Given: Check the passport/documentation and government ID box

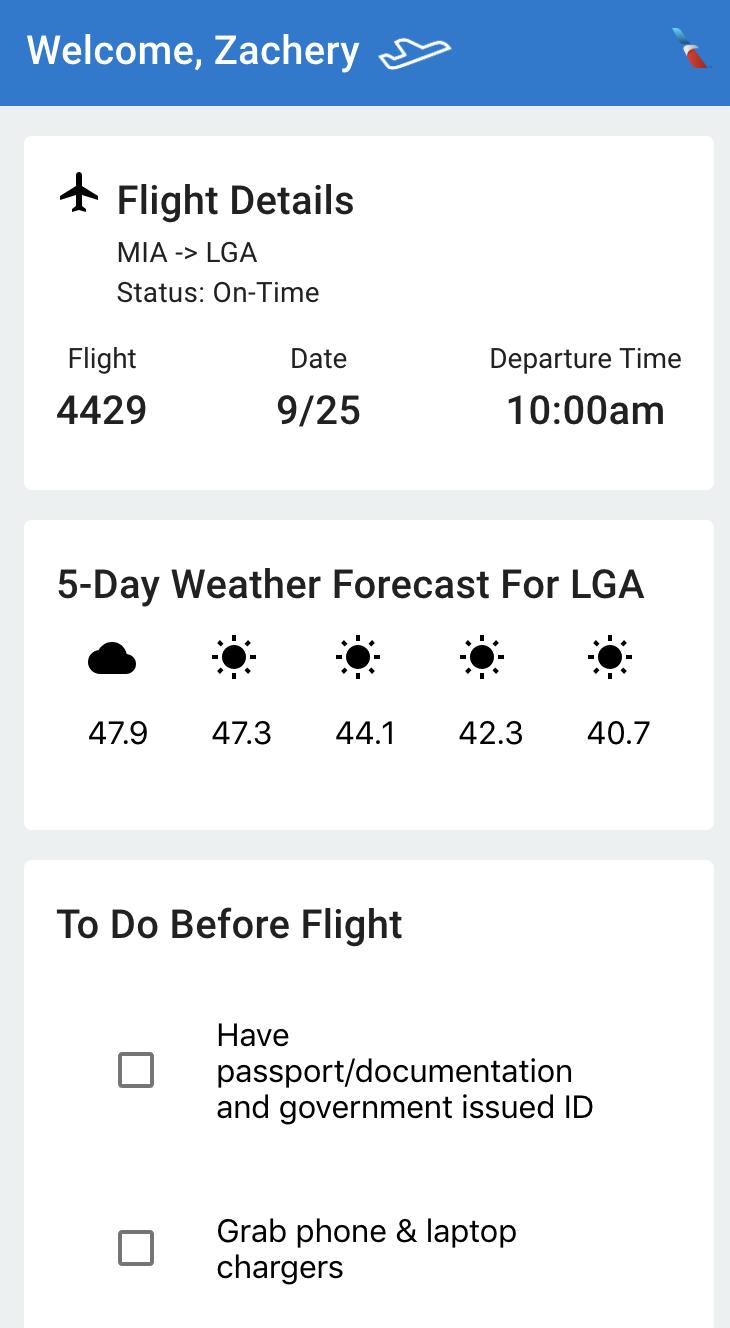Looking at the screenshot, I should 136,1071.
